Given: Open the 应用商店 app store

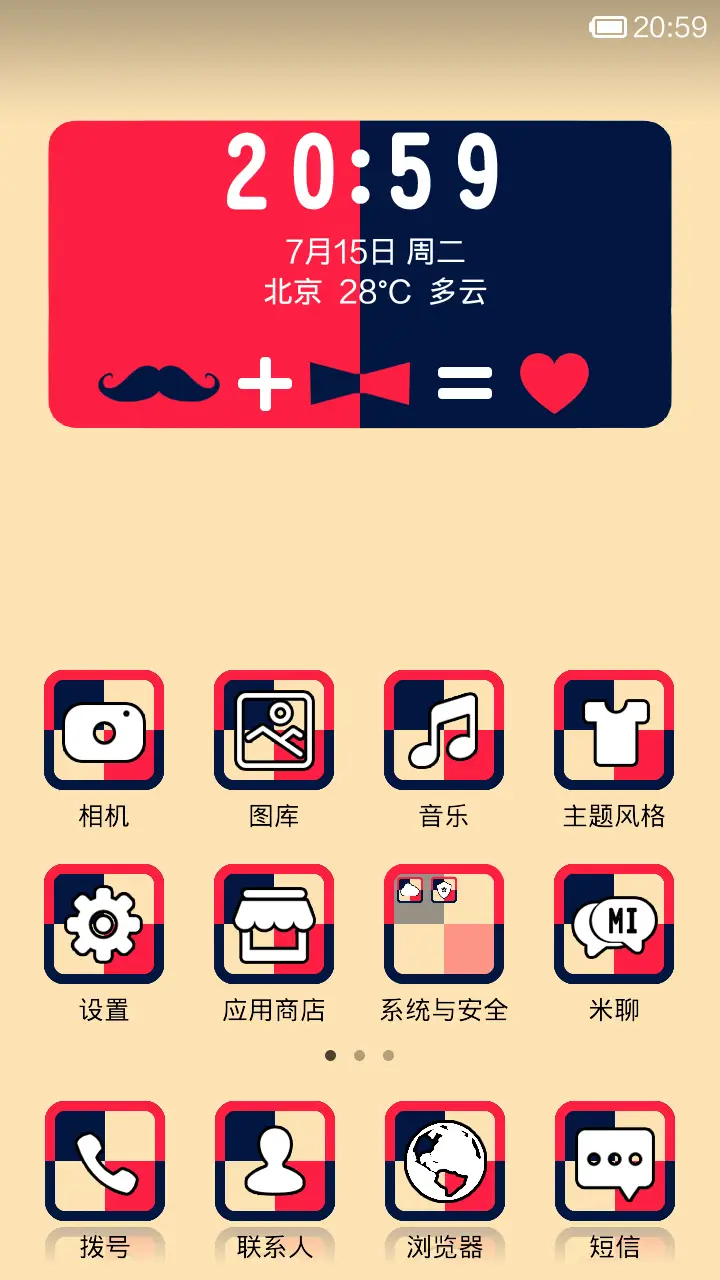Looking at the screenshot, I should click(274, 924).
